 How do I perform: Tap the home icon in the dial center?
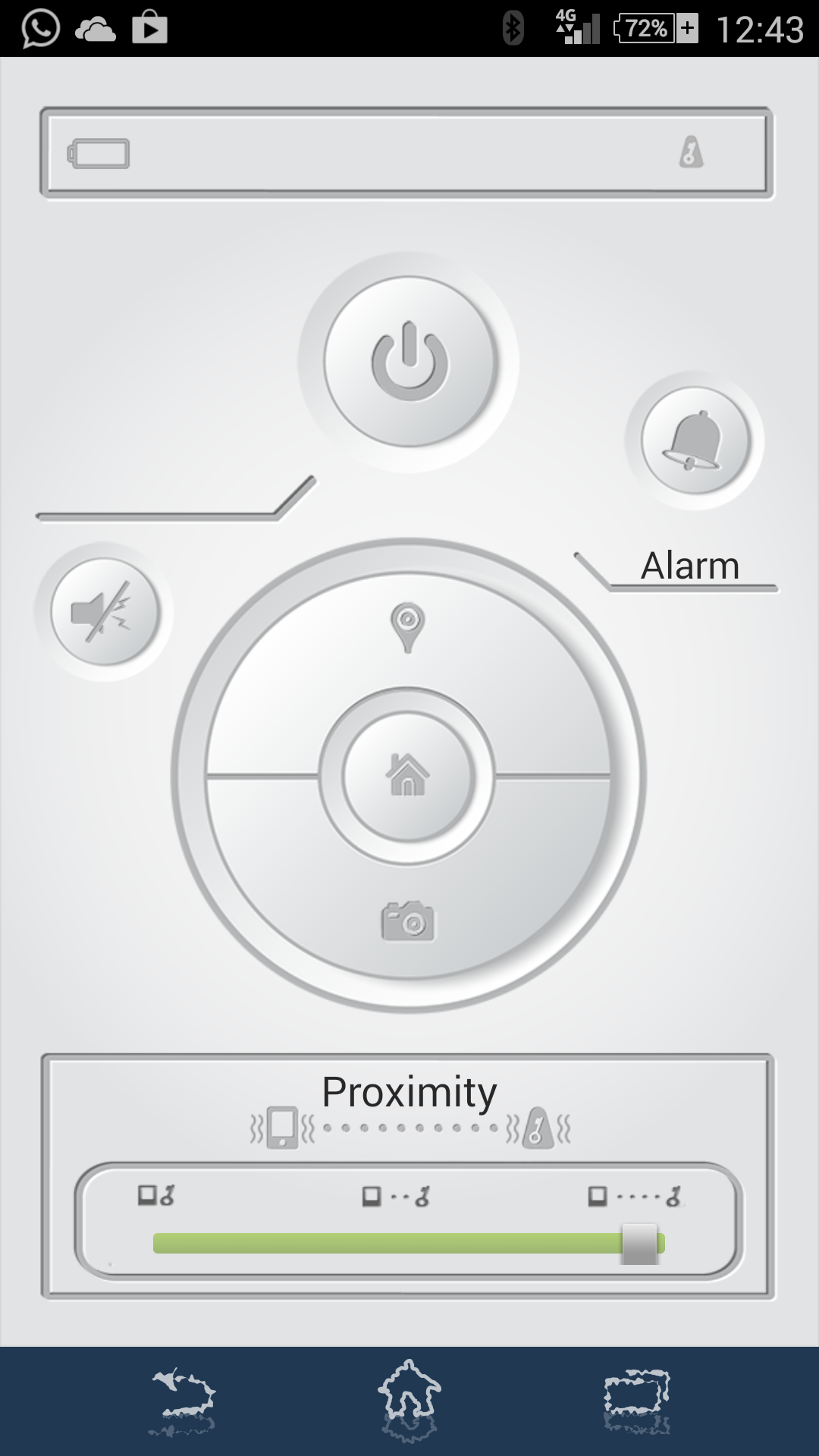pyautogui.click(x=408, y=776)
